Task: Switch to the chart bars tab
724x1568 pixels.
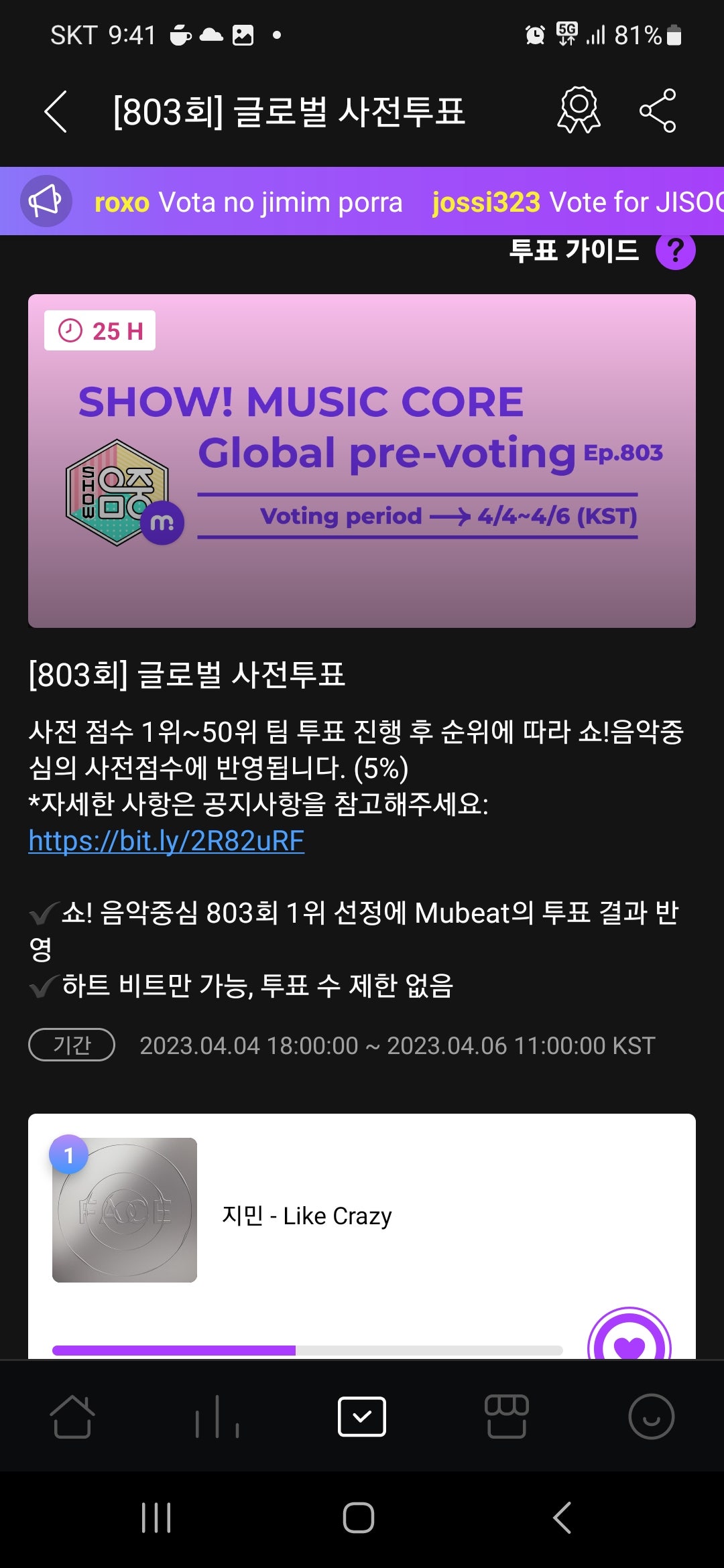Action: (x=217, y=1417)
